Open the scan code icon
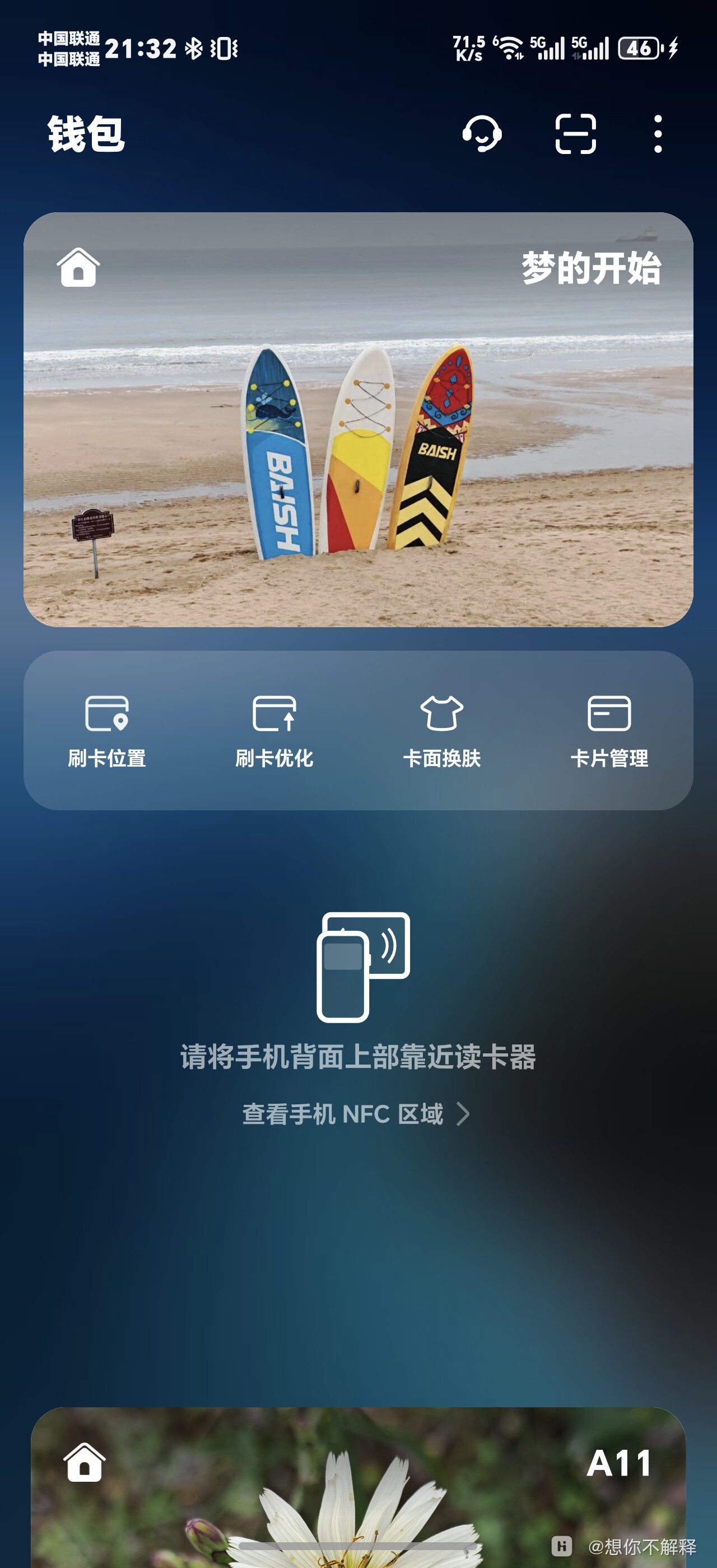This screenshot has height=1568, width=717. pyautogui.click(x=575, y=133)
